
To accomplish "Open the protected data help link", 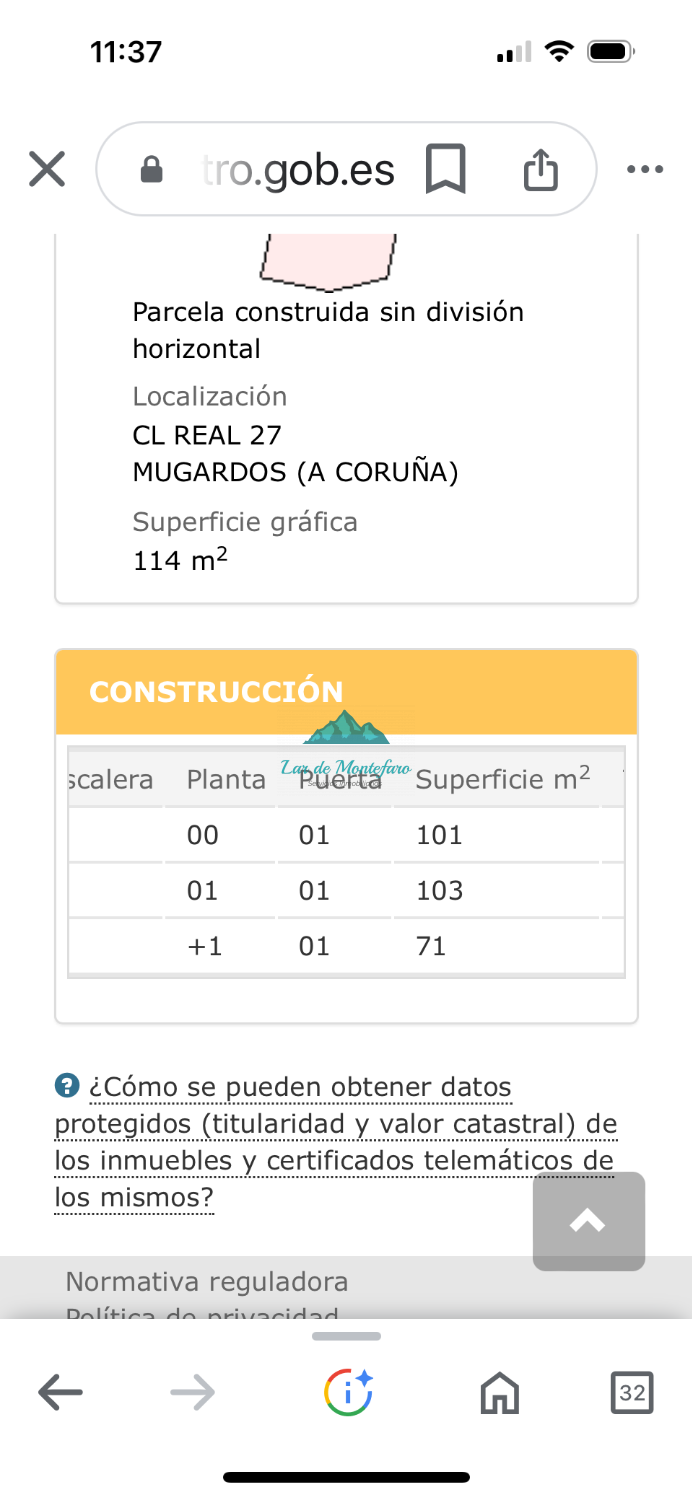I will [x=335, y=1142].
